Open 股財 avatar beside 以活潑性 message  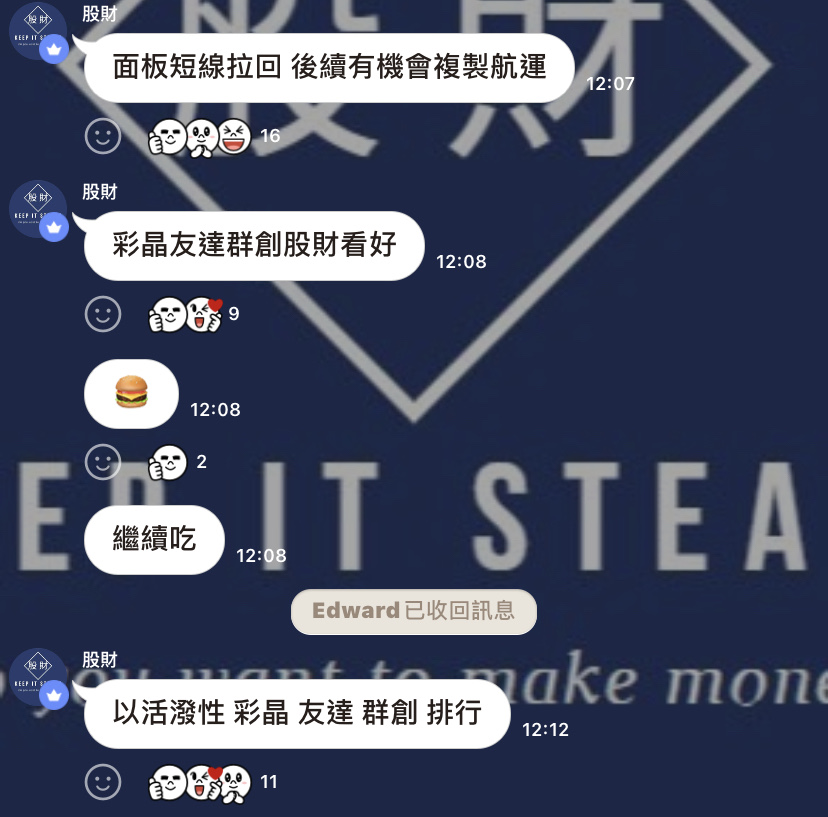click(x=37, y=676)
